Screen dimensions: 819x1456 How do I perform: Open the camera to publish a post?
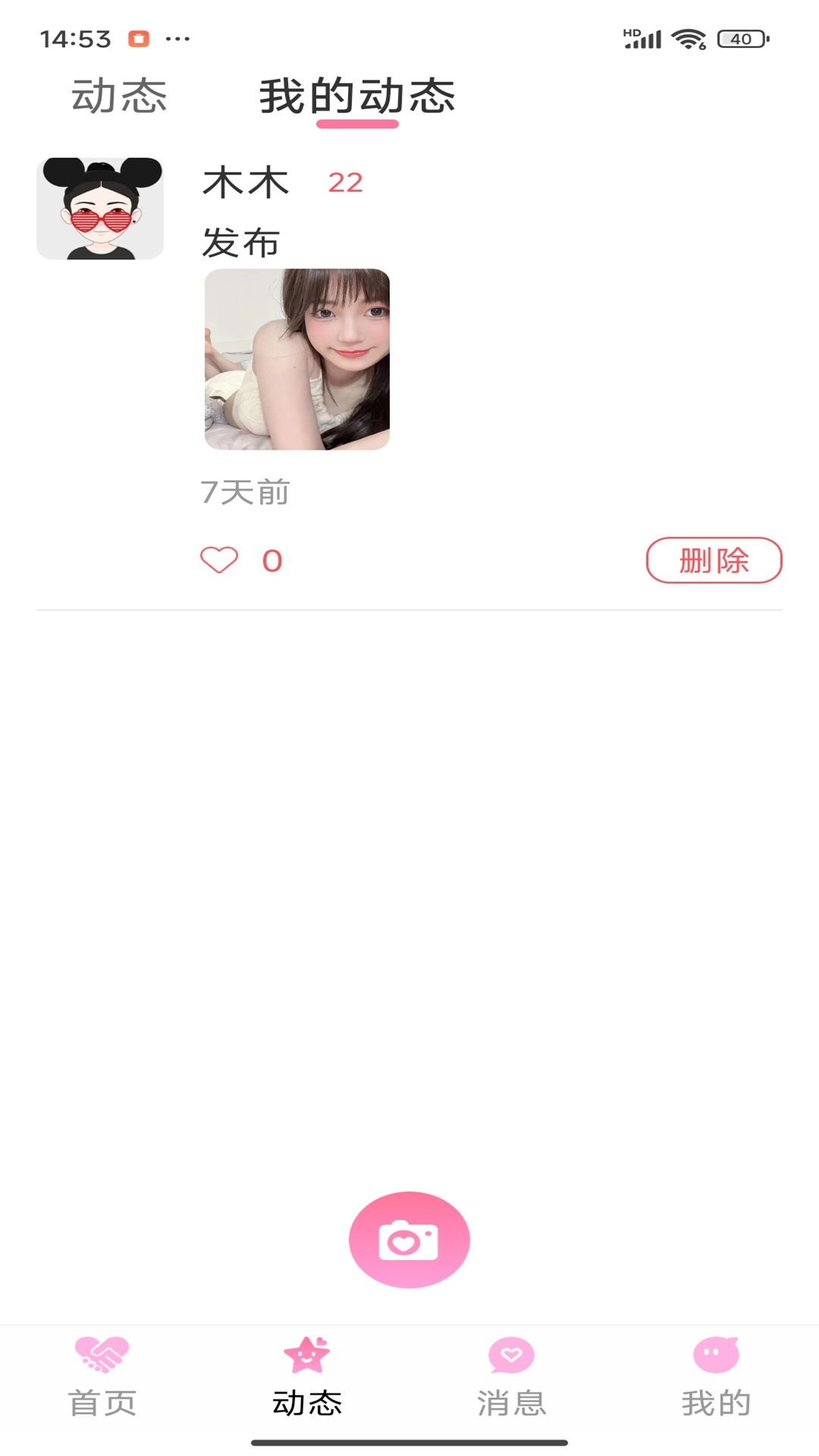[409, 1239]
